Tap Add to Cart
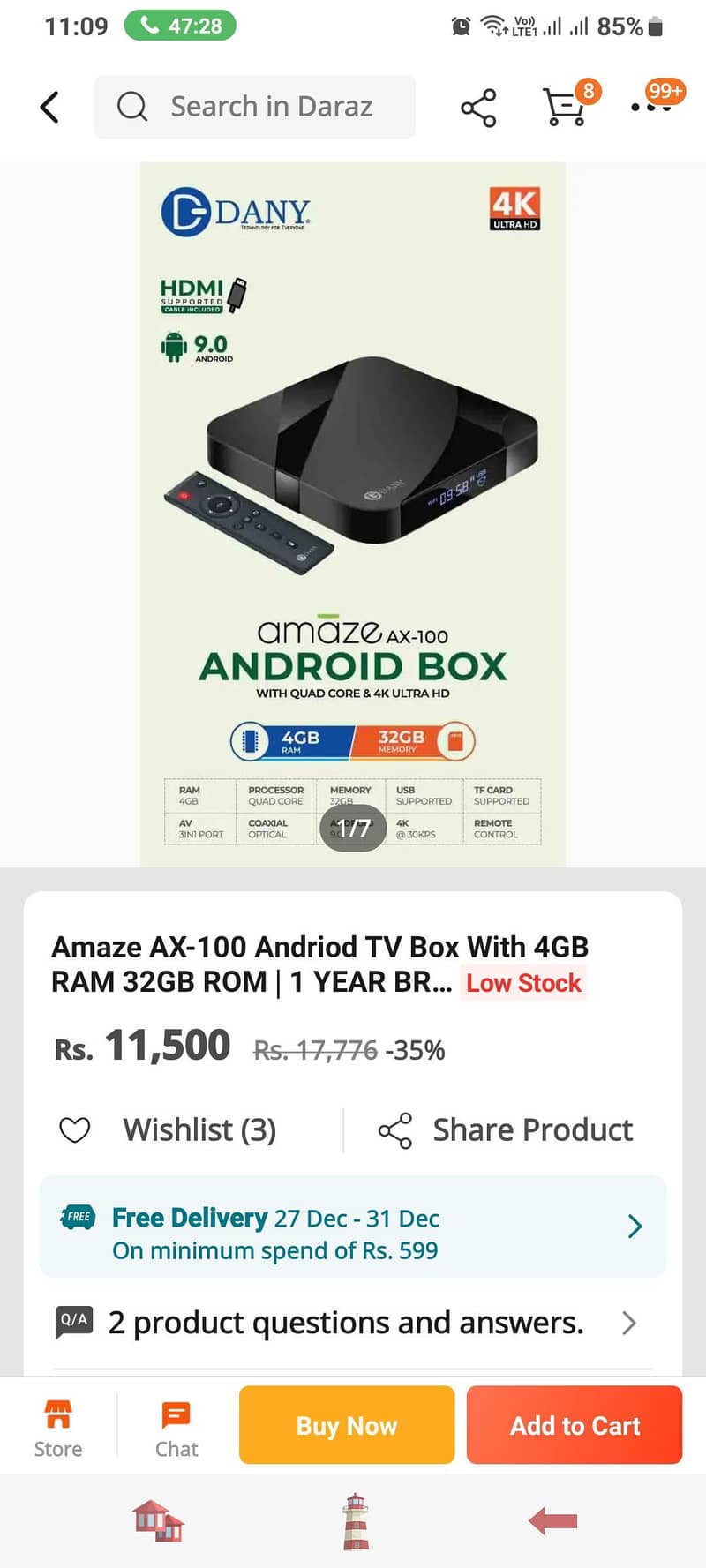706x1568 pixels. pyautogui.click(x=574, y=1425)
